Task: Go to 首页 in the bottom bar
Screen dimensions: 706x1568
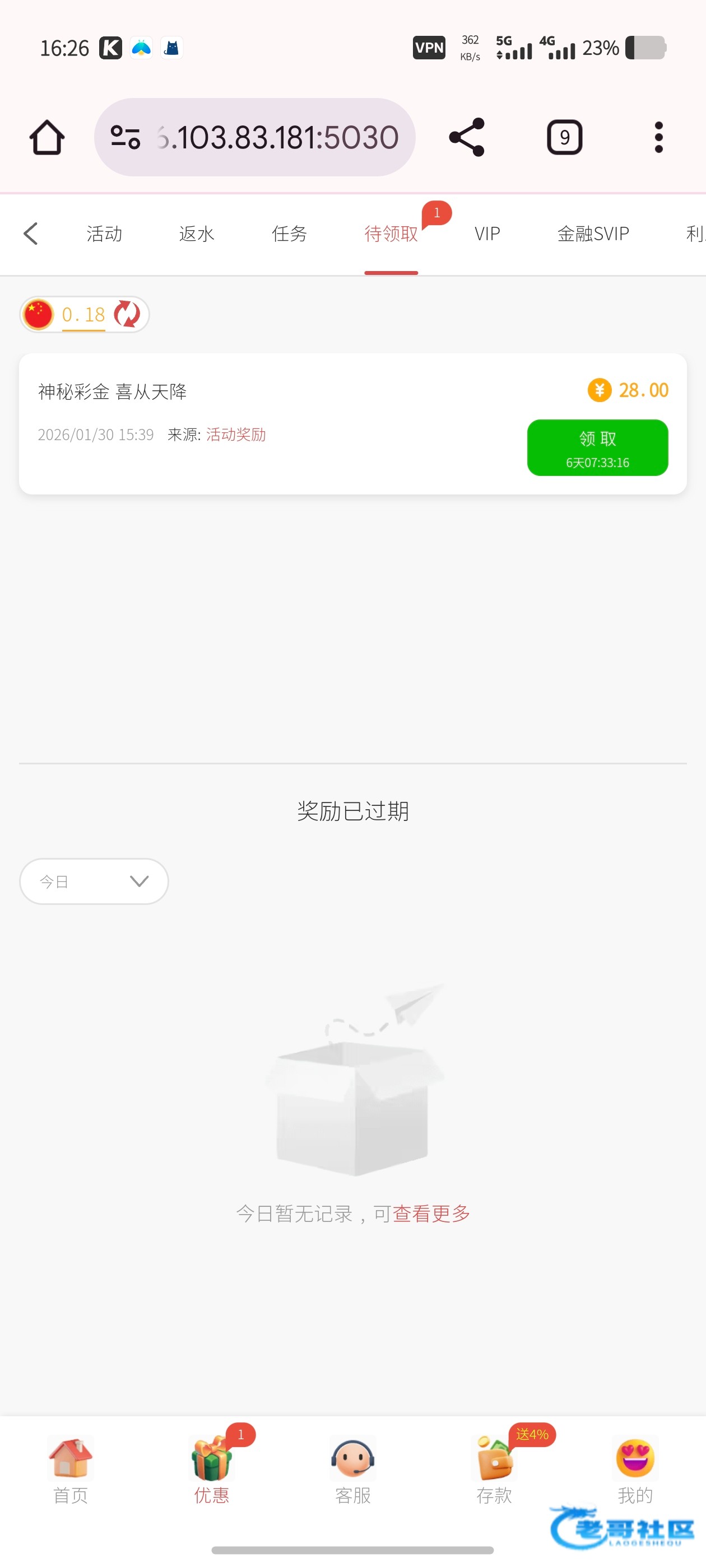Action: click(x=71, y=1469)
